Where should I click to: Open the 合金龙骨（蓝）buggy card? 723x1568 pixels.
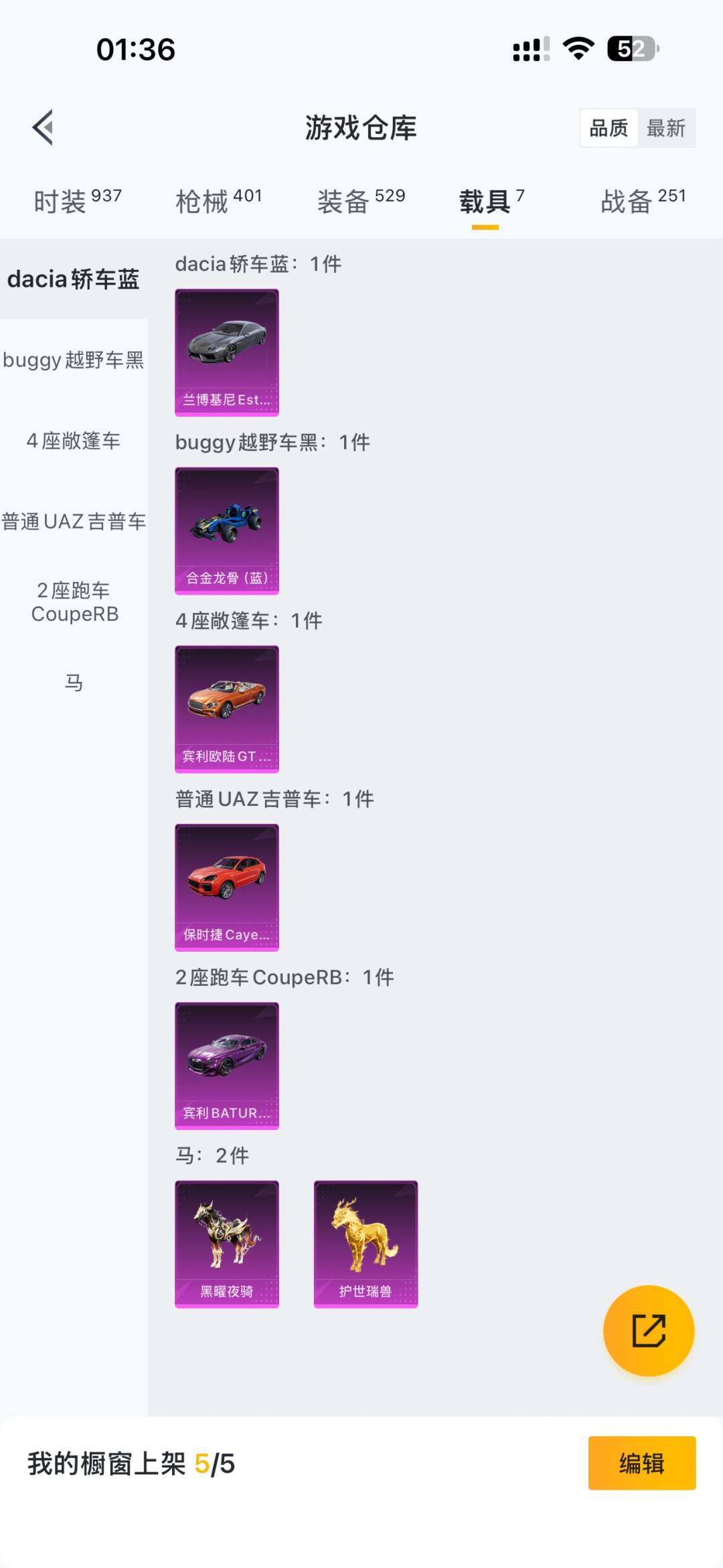[x=226, y=529]
